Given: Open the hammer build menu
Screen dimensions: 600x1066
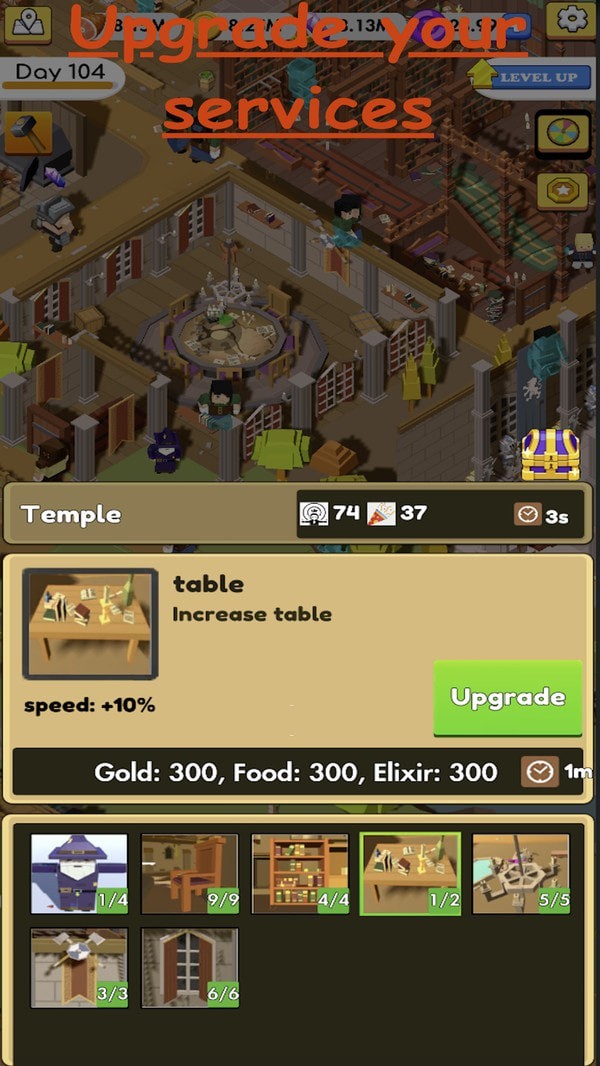Looking at the screenshot, I should pos(28,132).
